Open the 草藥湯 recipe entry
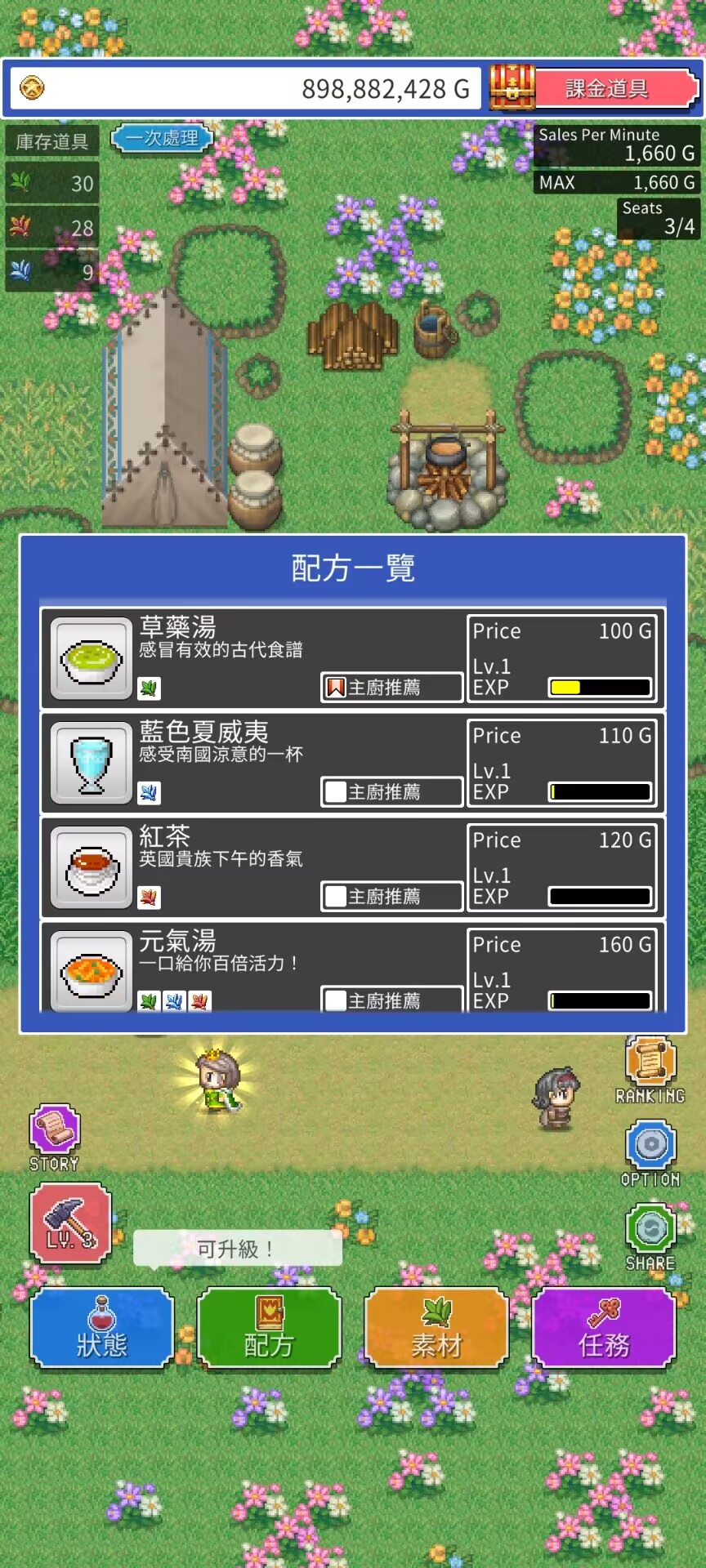Screen dimensions: 706x1568 pos(245,645)
